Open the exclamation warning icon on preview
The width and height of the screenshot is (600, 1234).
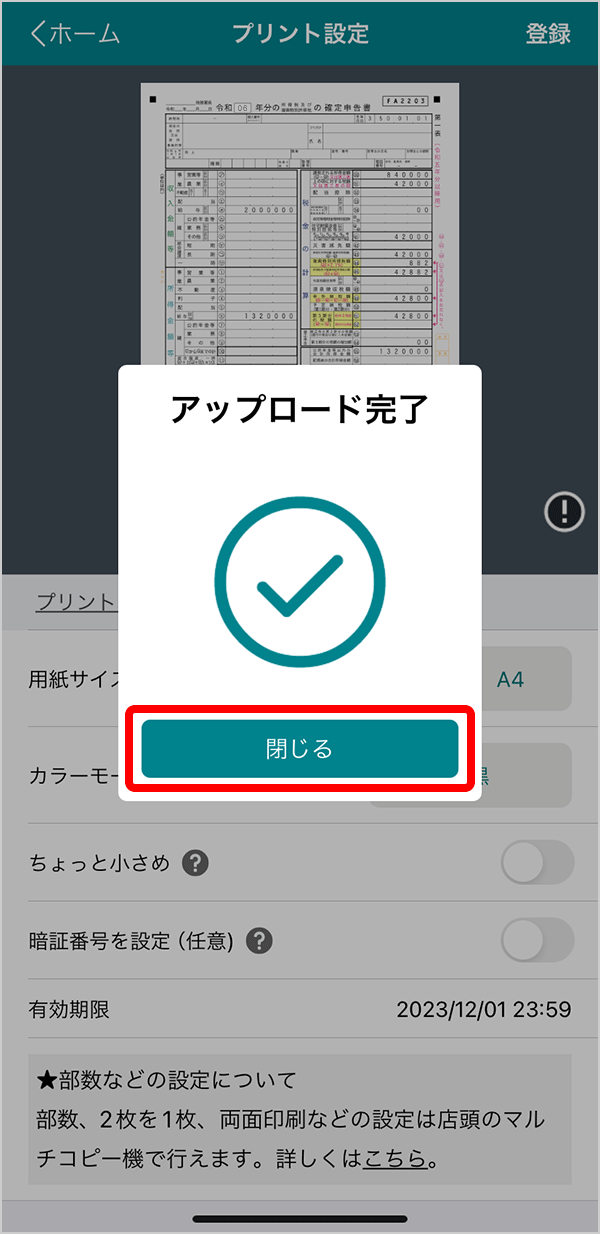click(564, 513)
